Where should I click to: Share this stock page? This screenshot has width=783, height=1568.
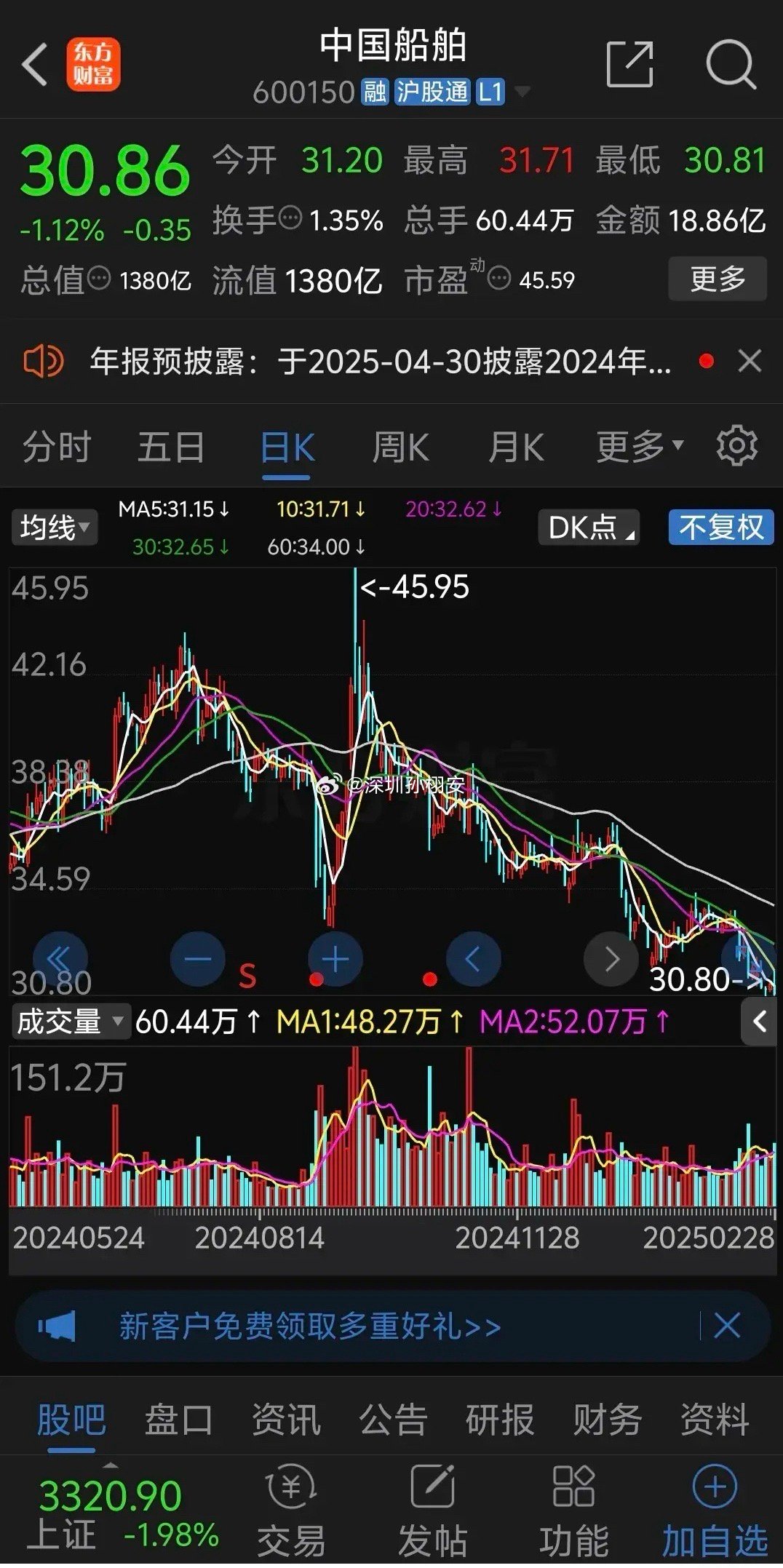tap(629, 64)
